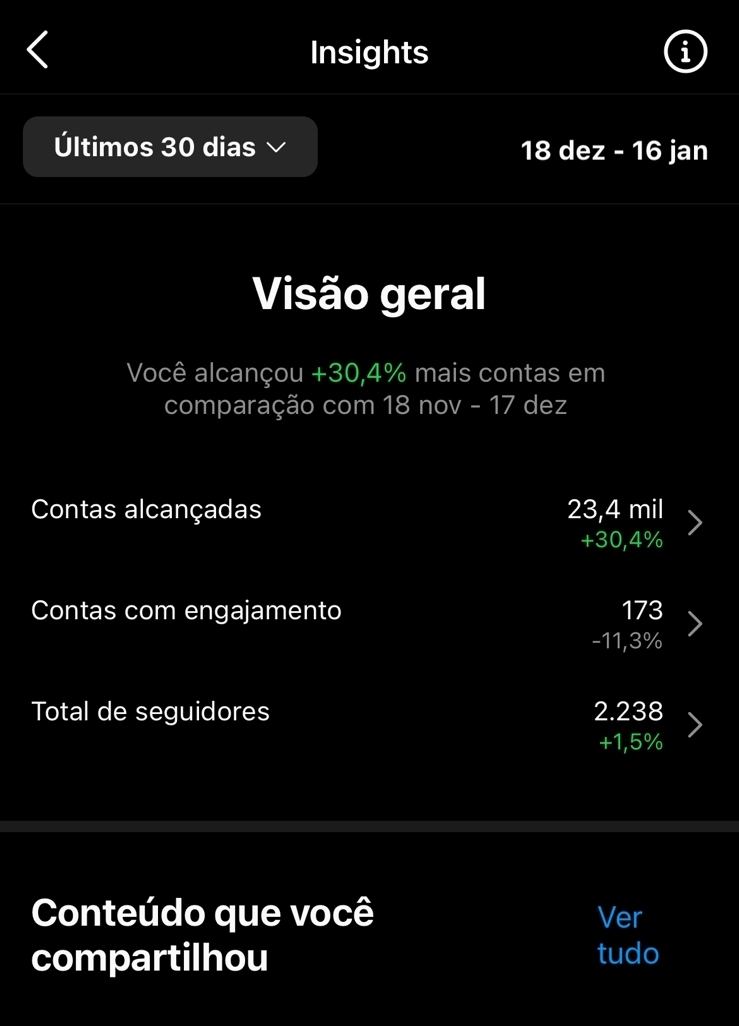Viewport: 739px width, 1026px height.
Task: Open the Últimos 30 dias period selector
Action: (x=170, y=146)
